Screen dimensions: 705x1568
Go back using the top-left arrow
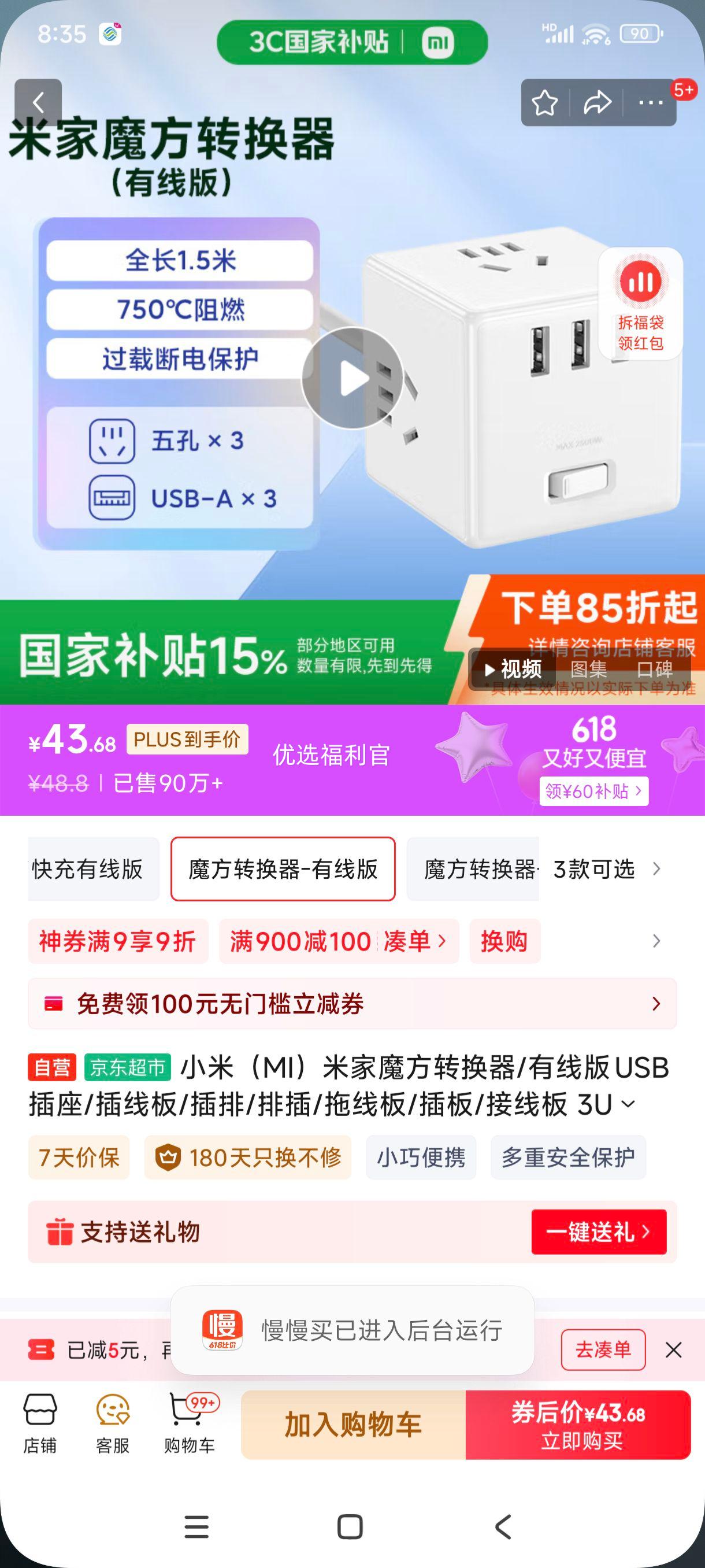point(38,102)
